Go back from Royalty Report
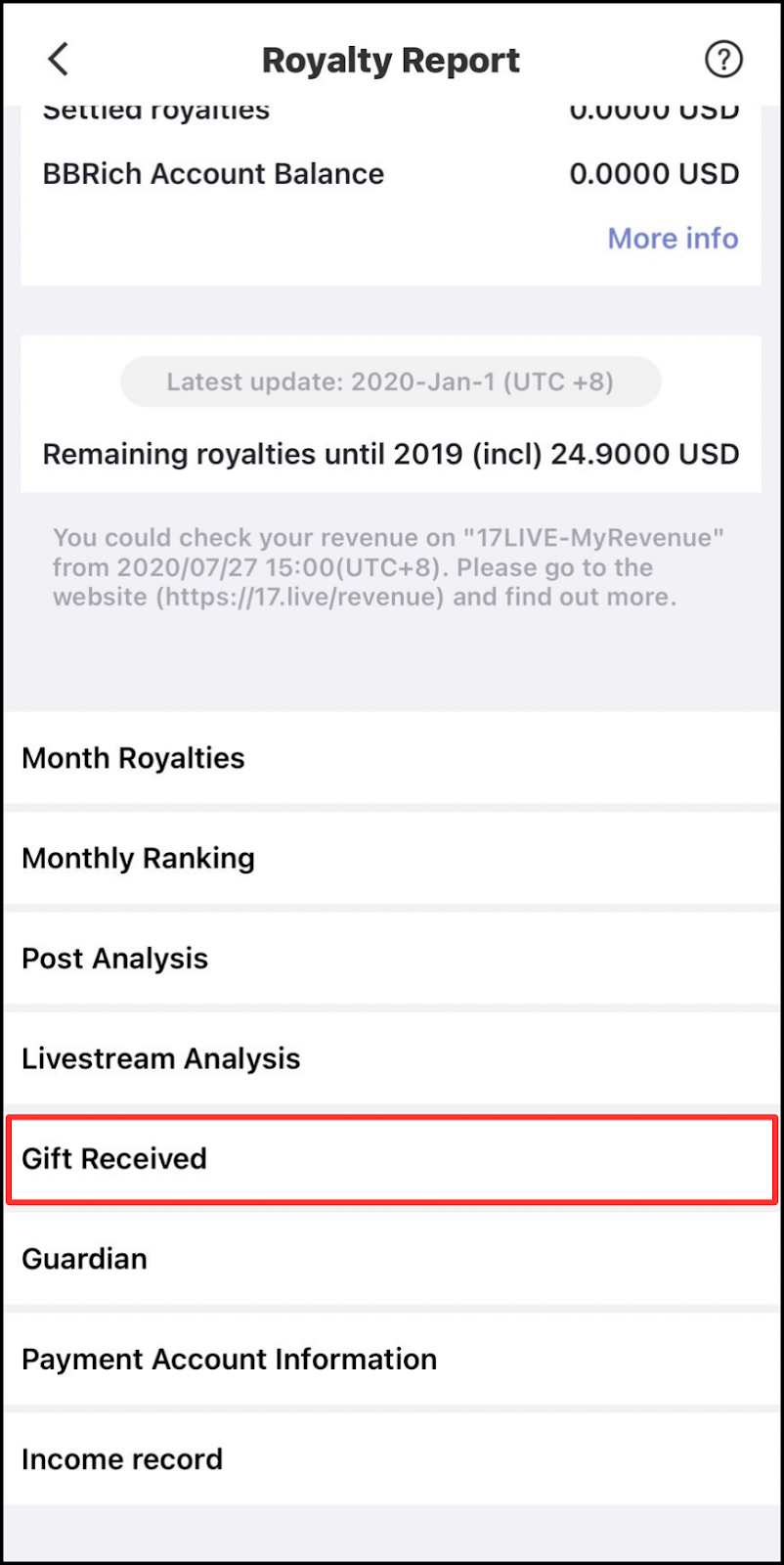Image resolution: width=784 pixels, height=1565 pixels. (x=59, y=60)
